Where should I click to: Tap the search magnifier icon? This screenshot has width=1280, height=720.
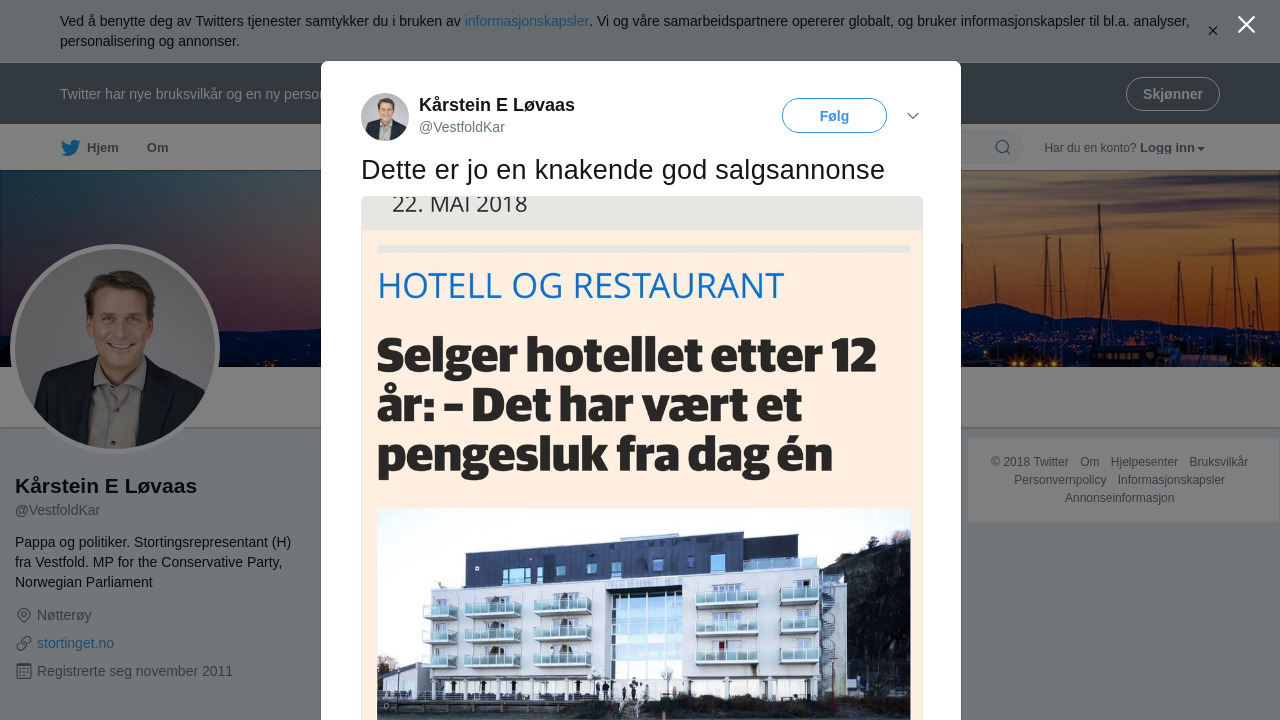tap(1002, 148)
